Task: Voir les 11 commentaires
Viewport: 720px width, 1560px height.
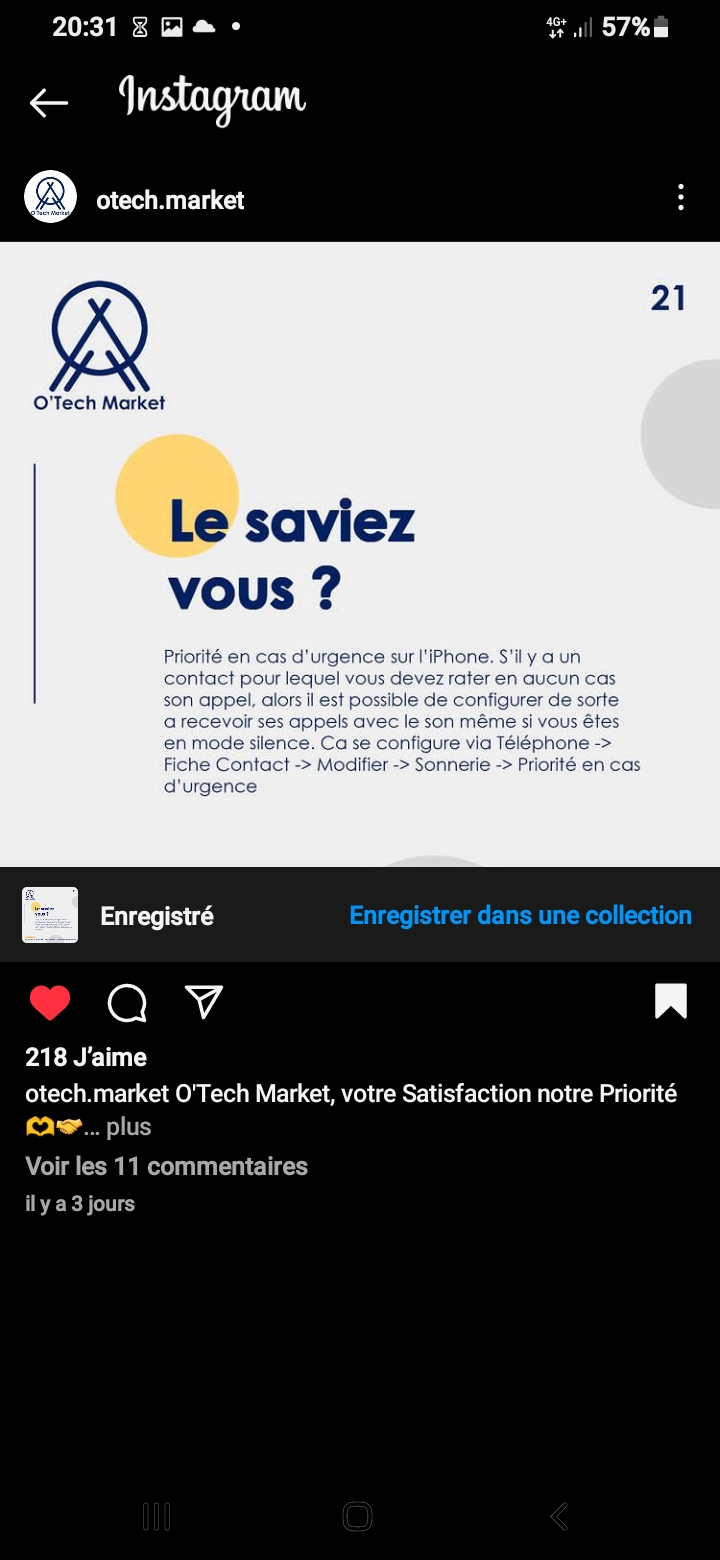Action: point(166,1166)
